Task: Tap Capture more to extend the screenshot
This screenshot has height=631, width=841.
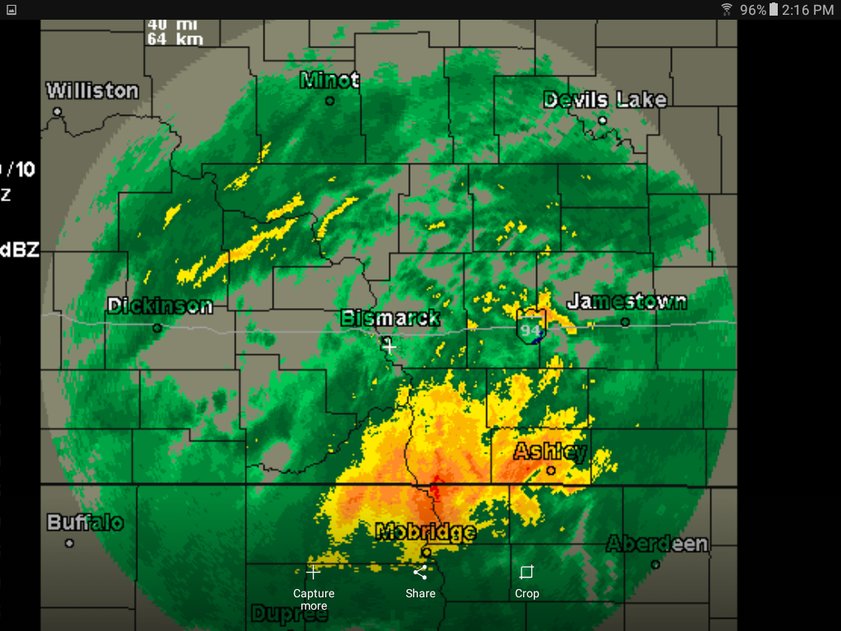Action: (313, 584)
